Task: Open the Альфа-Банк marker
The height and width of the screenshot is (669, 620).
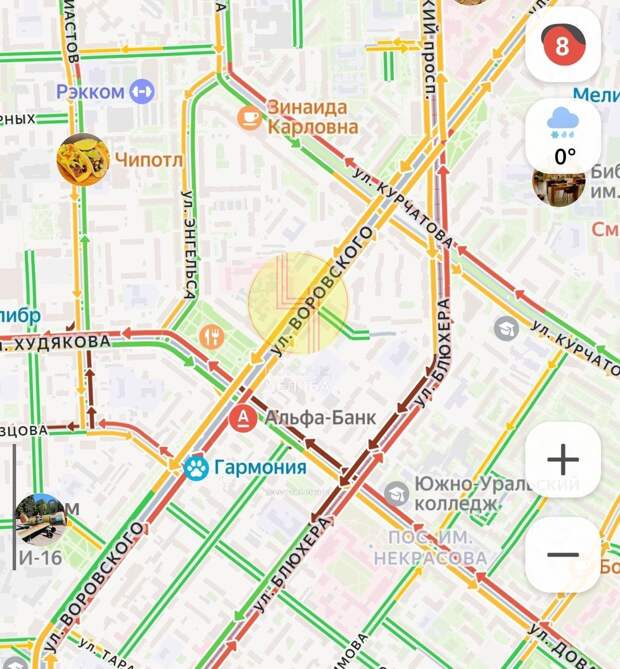Action: coord(241,418)
